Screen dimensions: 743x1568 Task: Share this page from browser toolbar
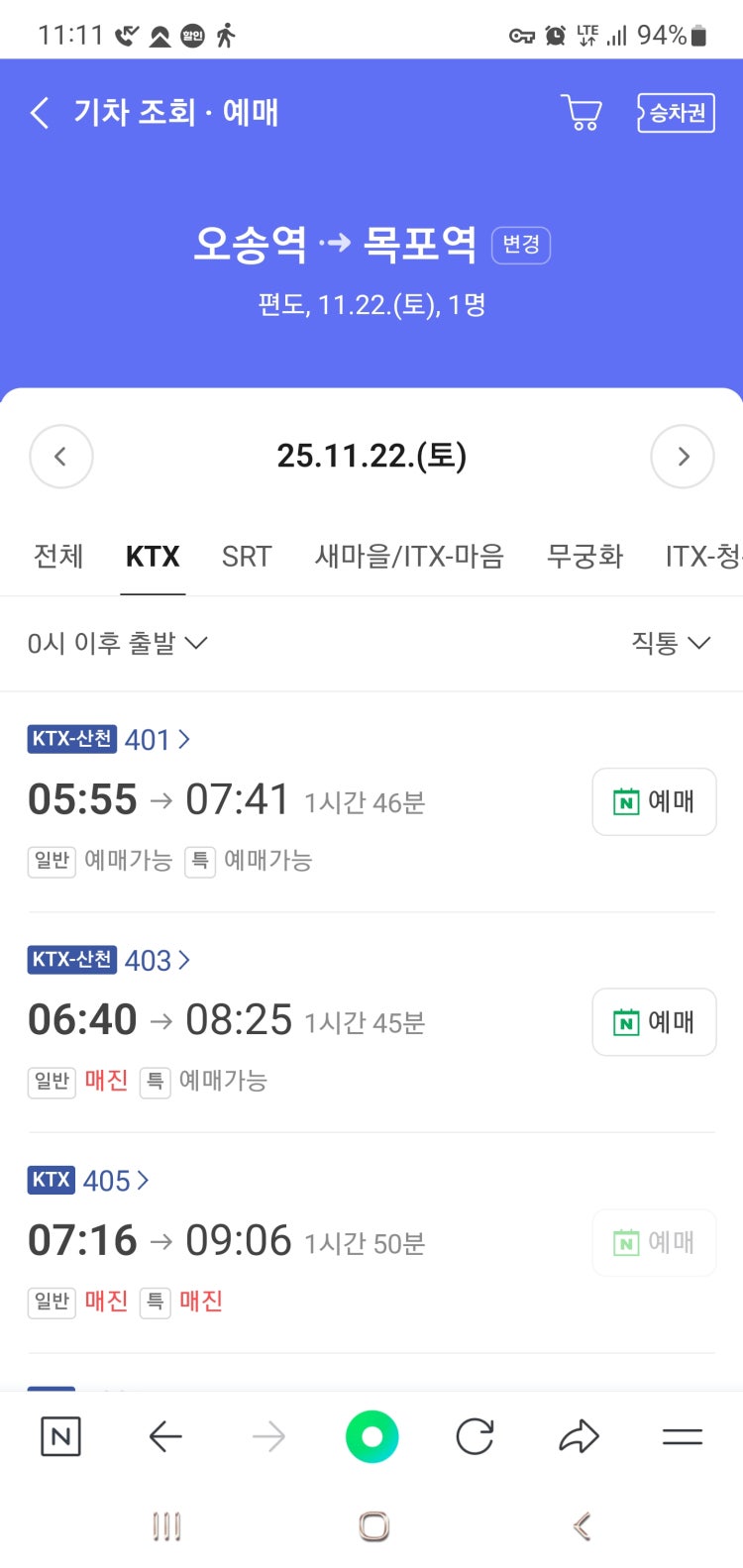pyautogui.click(x=579, y=1437)
